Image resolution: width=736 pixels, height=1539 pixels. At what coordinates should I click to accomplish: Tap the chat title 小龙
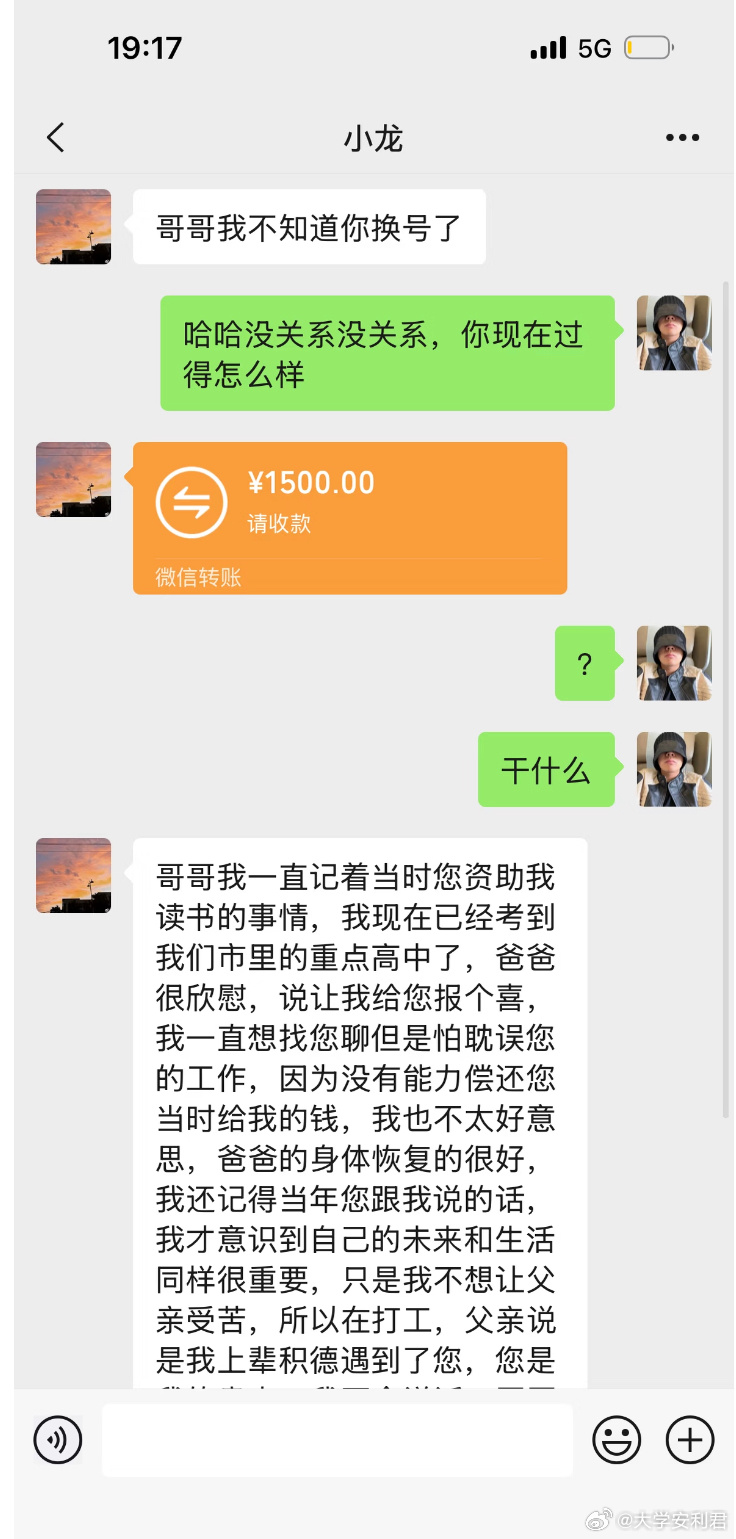pos(368,138)
